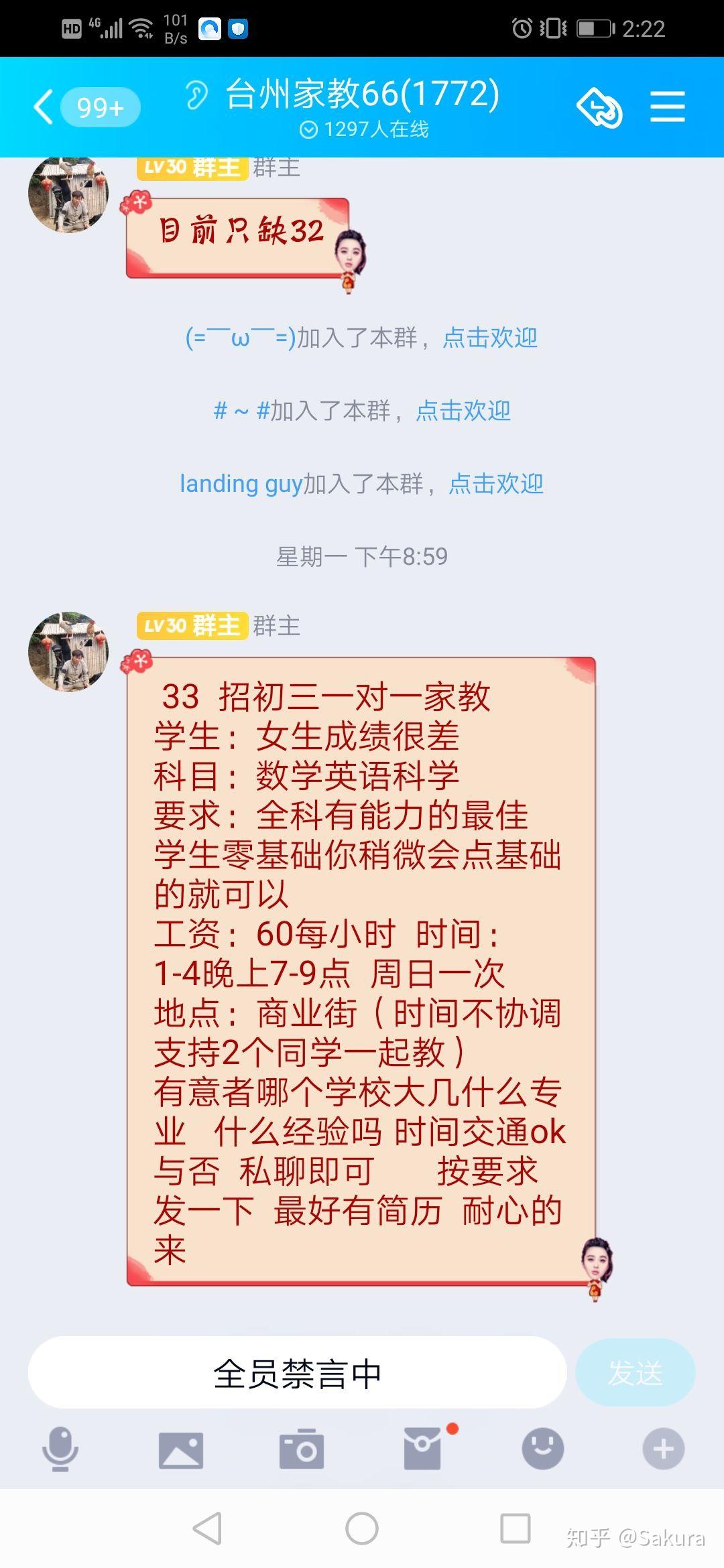Image resolution: width=724 pixels, height=1568 pixels.
Task: Tap 点击欢迎 for (=￣ω￣=)
Action: (x=490, y=337)
